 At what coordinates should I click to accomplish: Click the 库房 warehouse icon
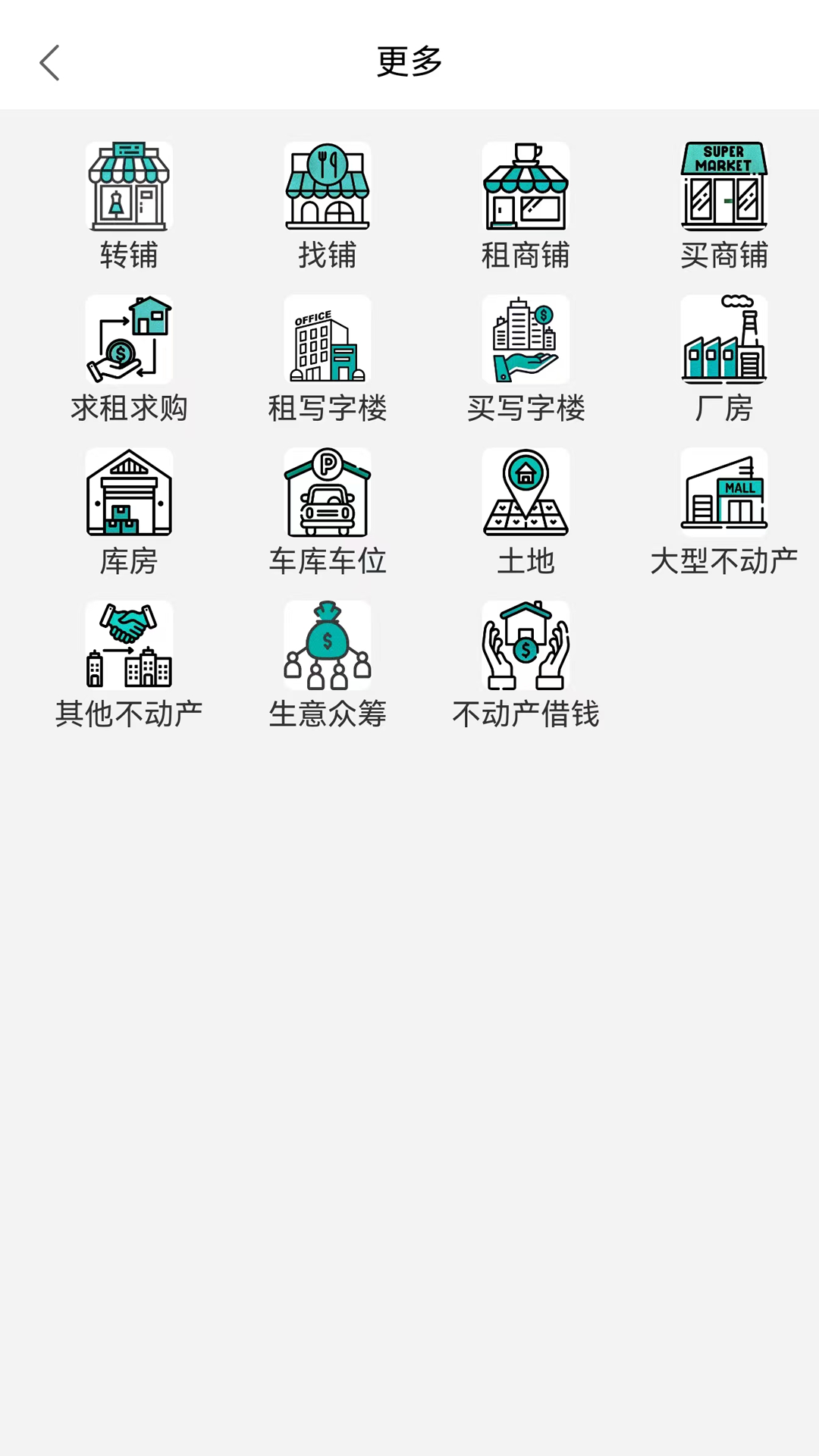(128, 491)
